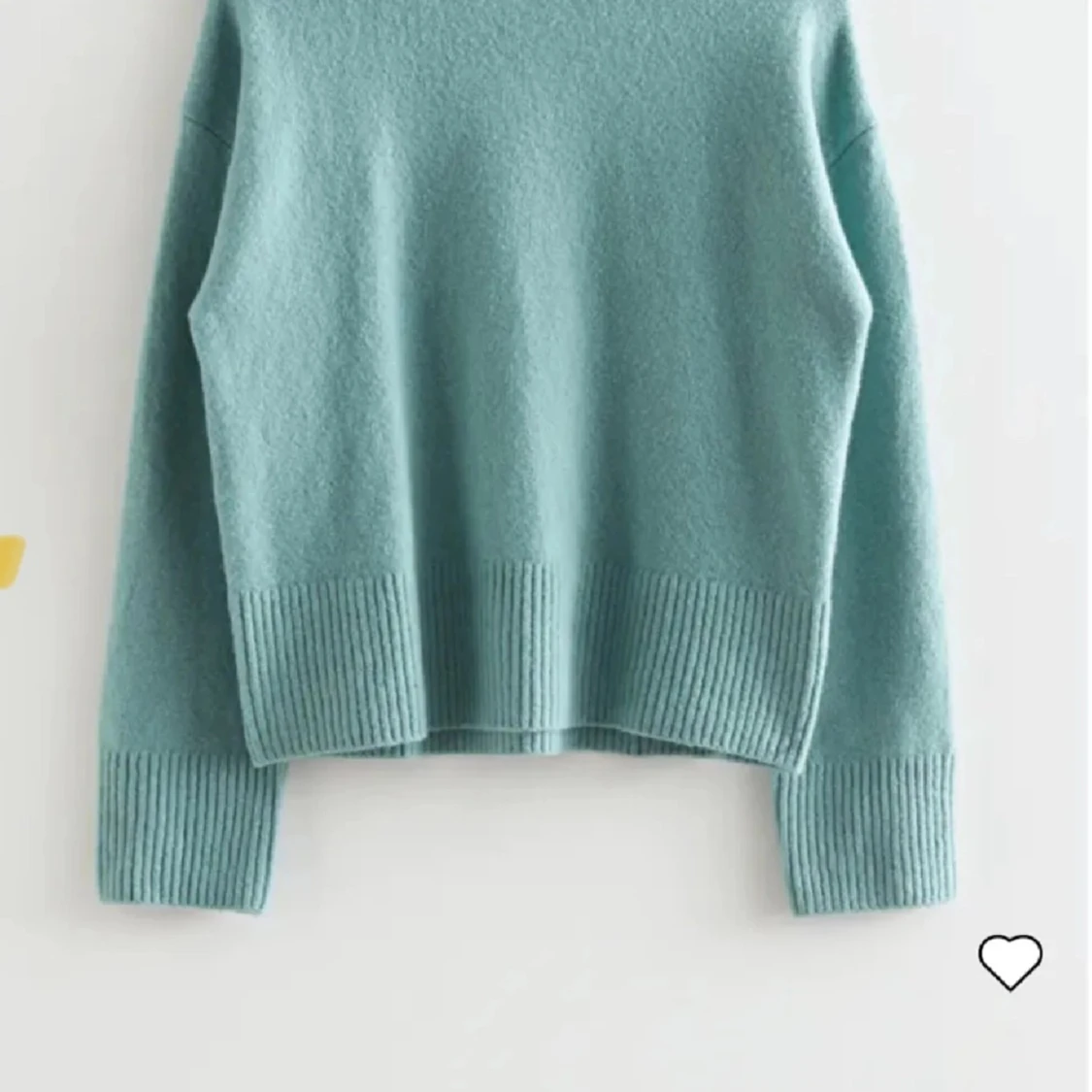
Task: Add the sweater to favorites with the heart
Action: tap(1009, 961)
